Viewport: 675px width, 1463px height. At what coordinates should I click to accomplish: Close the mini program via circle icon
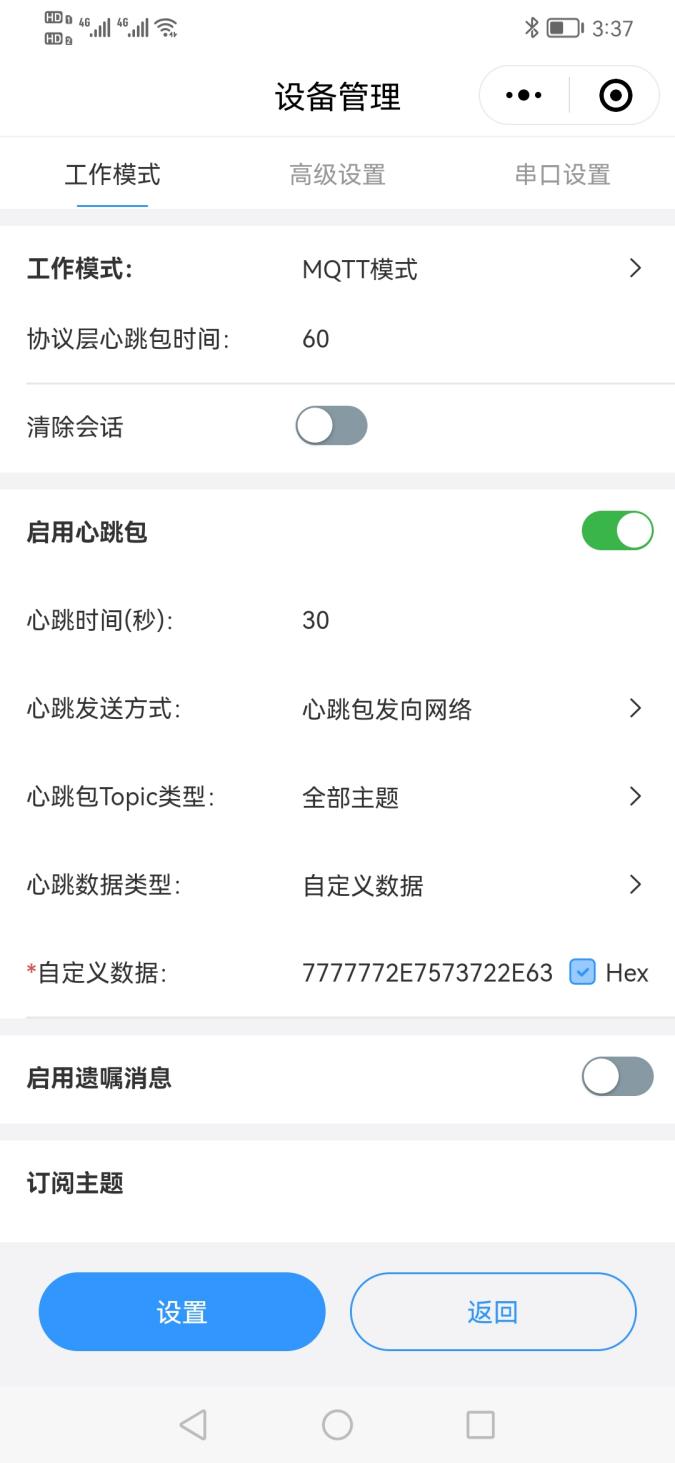click(x=615, y=96)
